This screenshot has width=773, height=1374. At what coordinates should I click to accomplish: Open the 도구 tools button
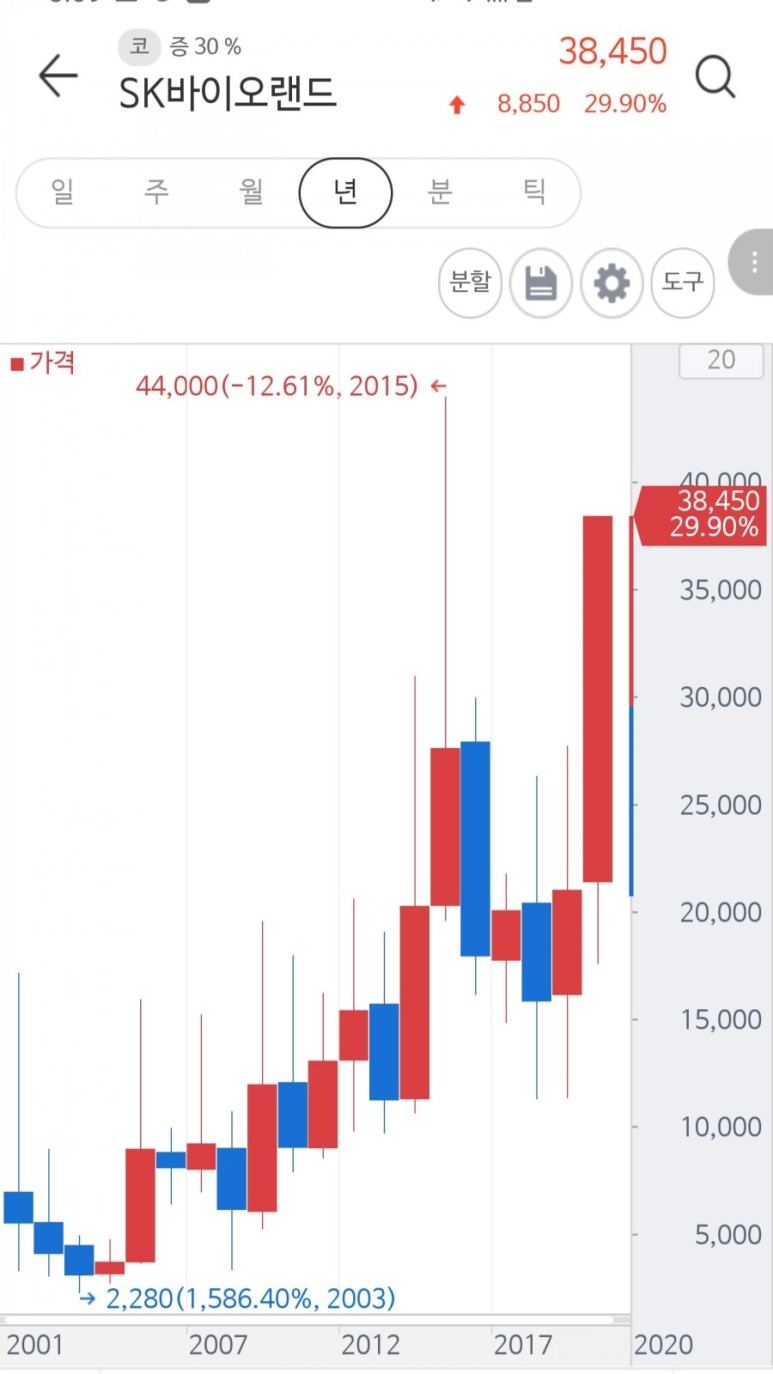[x=683, y=283]
